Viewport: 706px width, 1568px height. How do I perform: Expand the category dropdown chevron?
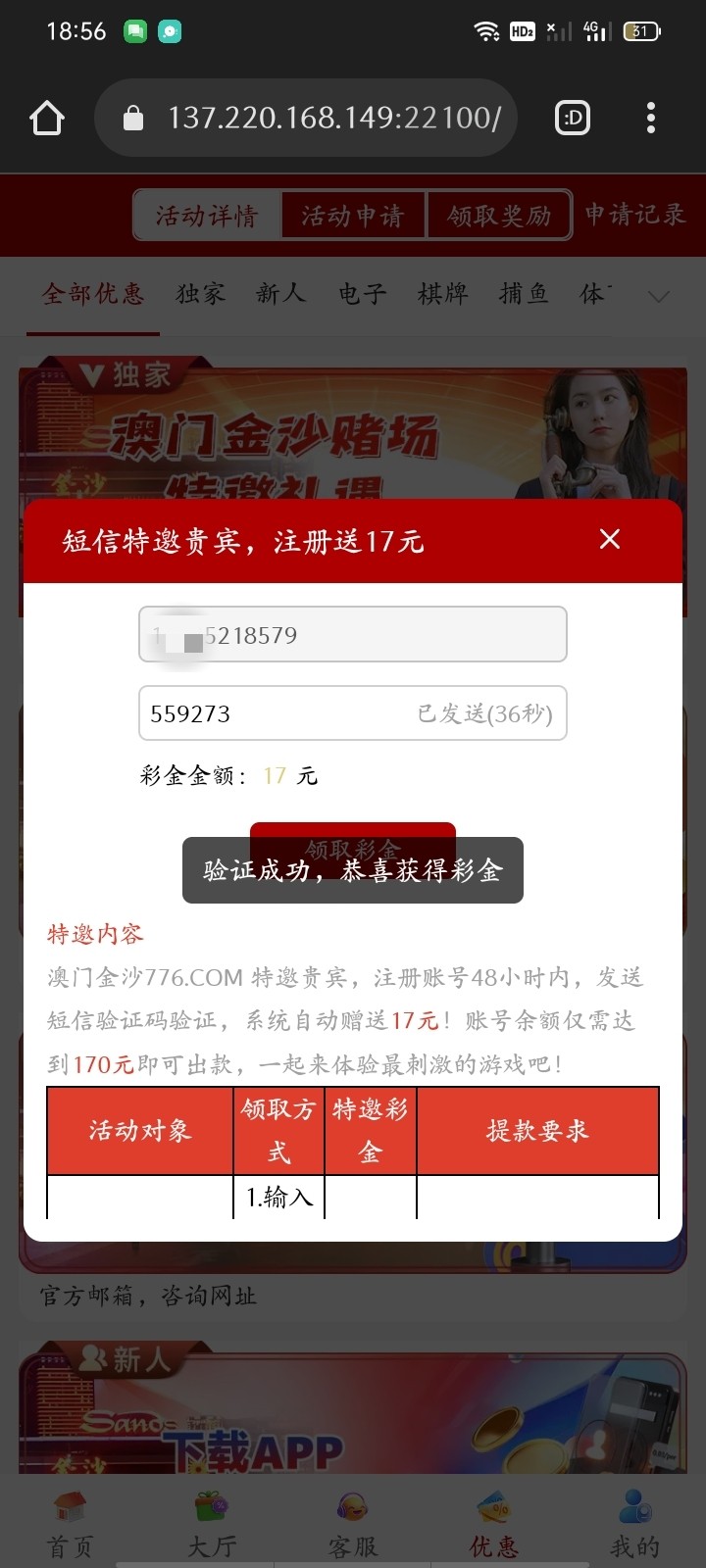coord(659,296)
